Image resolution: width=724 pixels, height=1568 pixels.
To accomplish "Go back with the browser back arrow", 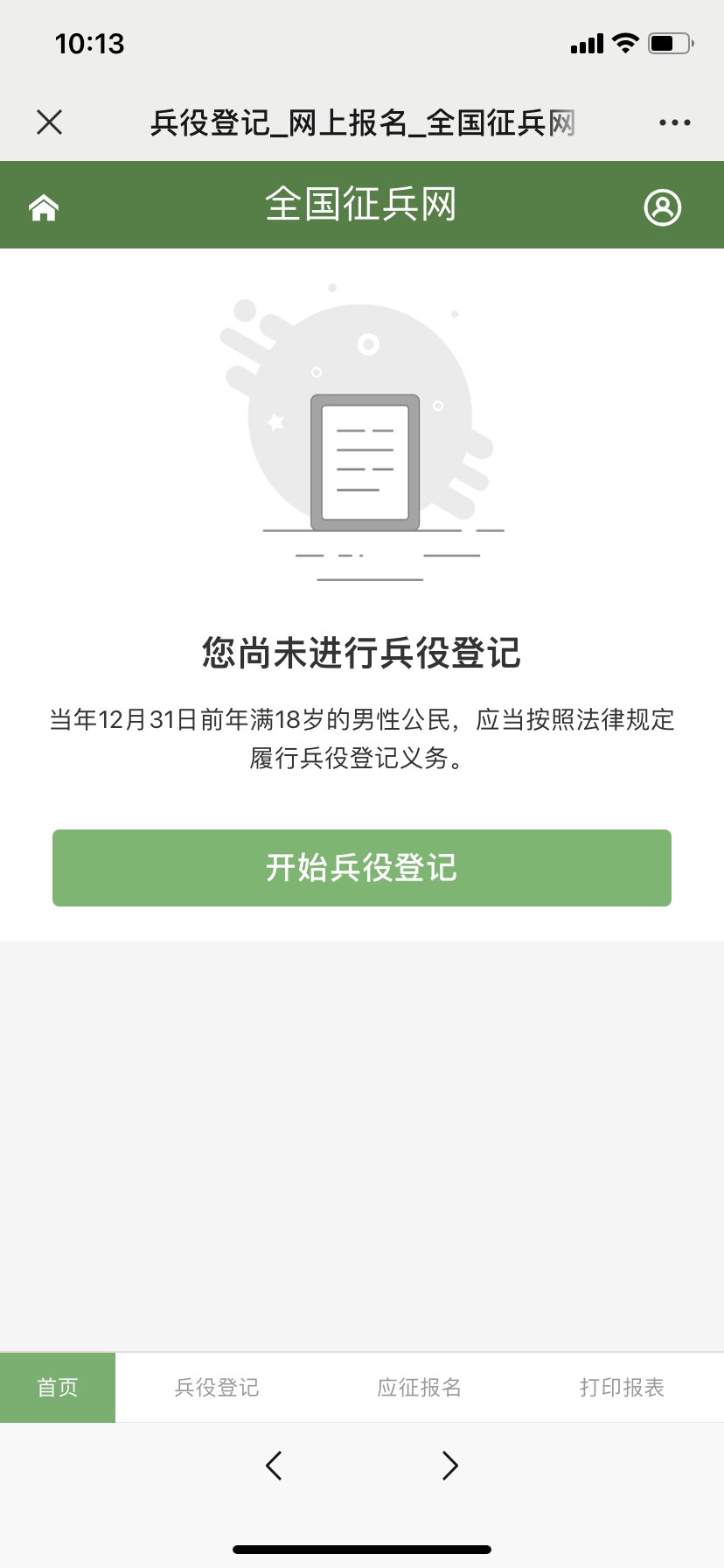I will [274, 1465].
